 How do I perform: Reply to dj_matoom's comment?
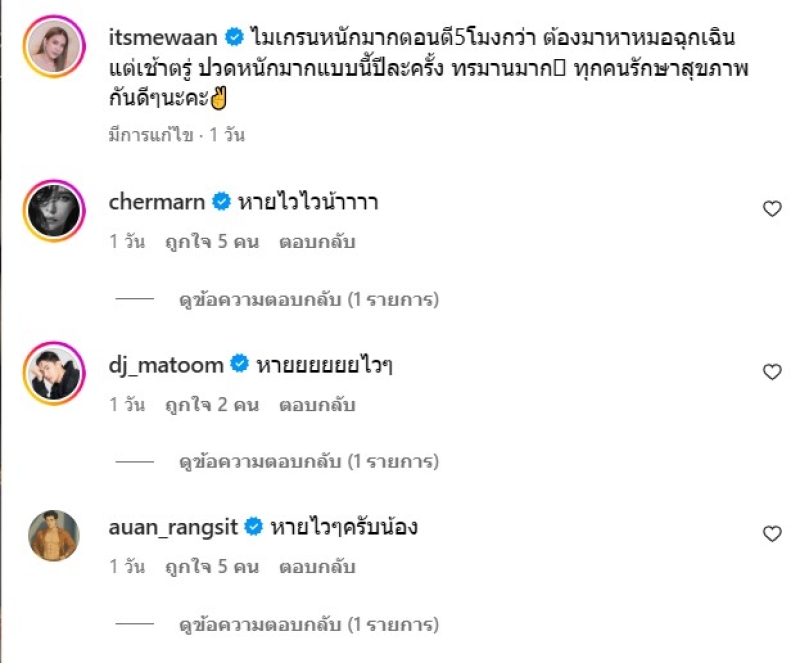[x=317, y=405]
